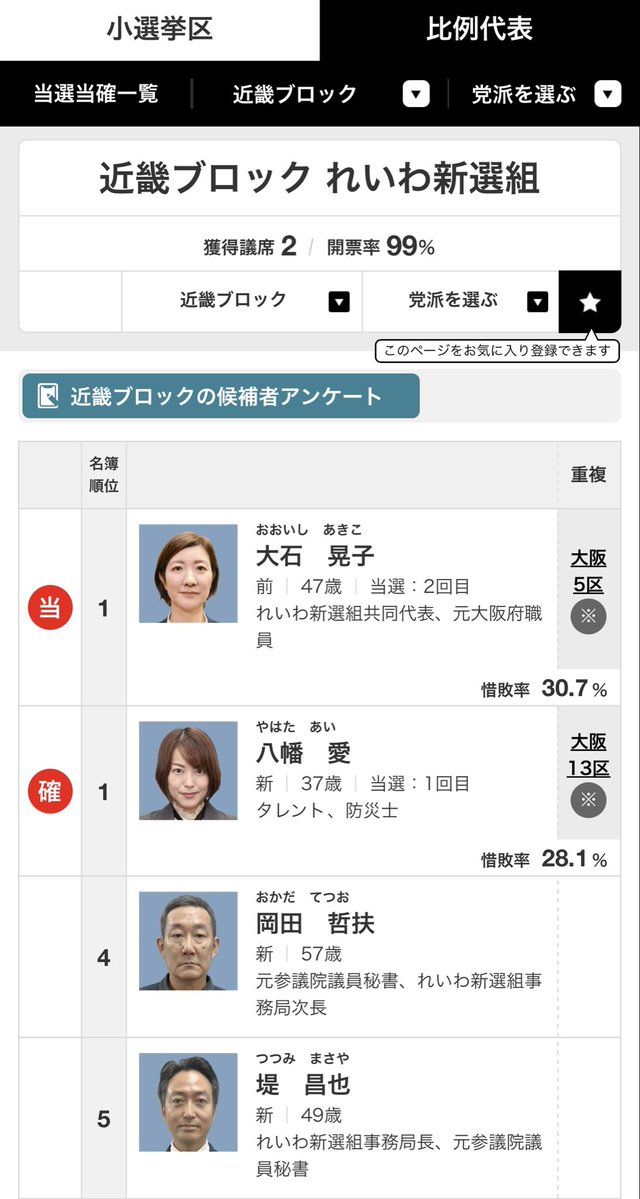Open 近畿ブロックの候補者アンケート
640x1199 pixels.
(x=221, y=396)
